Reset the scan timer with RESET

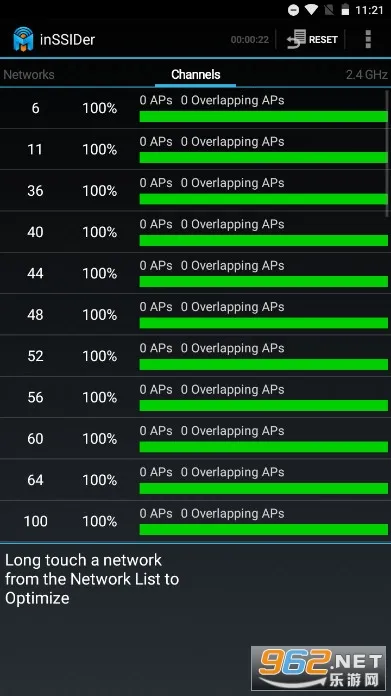(x=312, y=40)
